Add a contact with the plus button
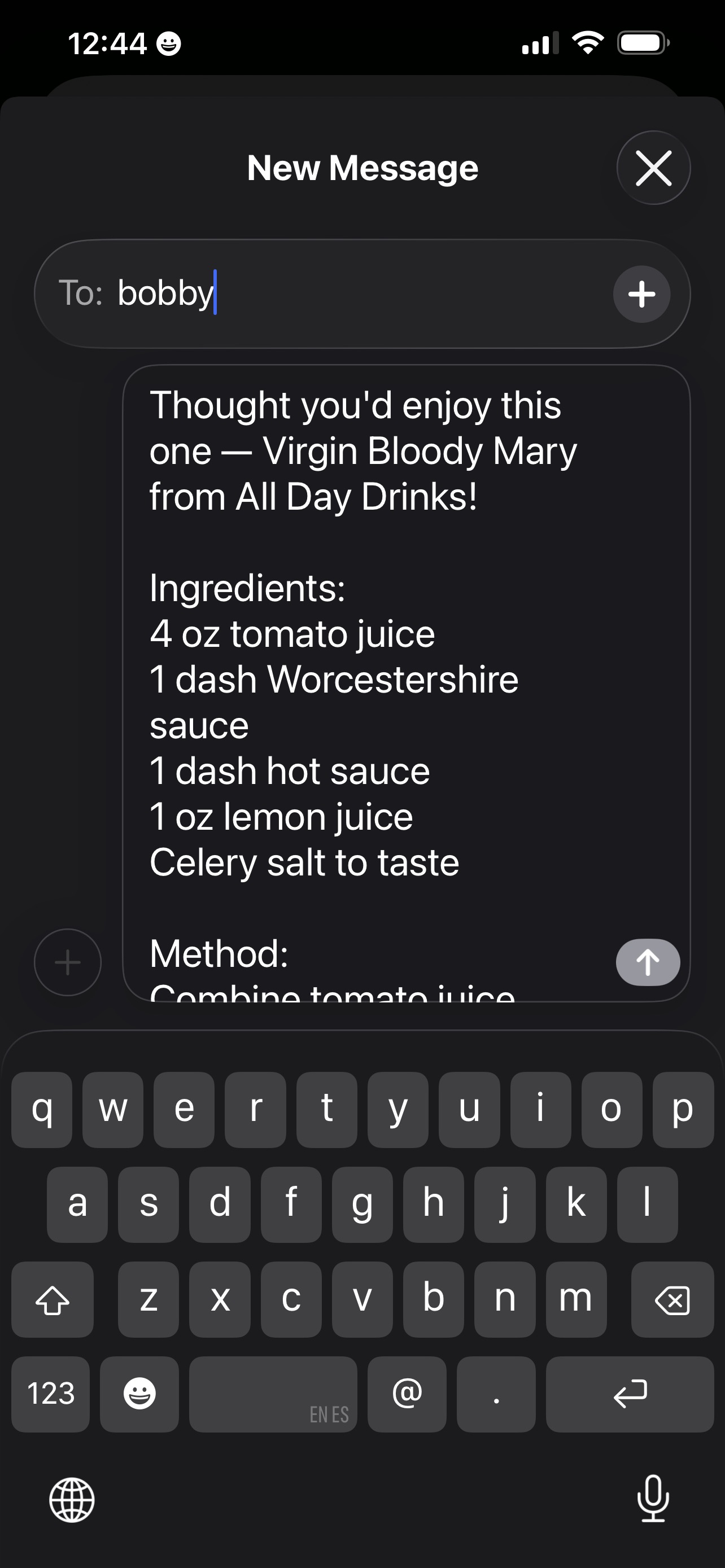 click(x=641, y=295)
